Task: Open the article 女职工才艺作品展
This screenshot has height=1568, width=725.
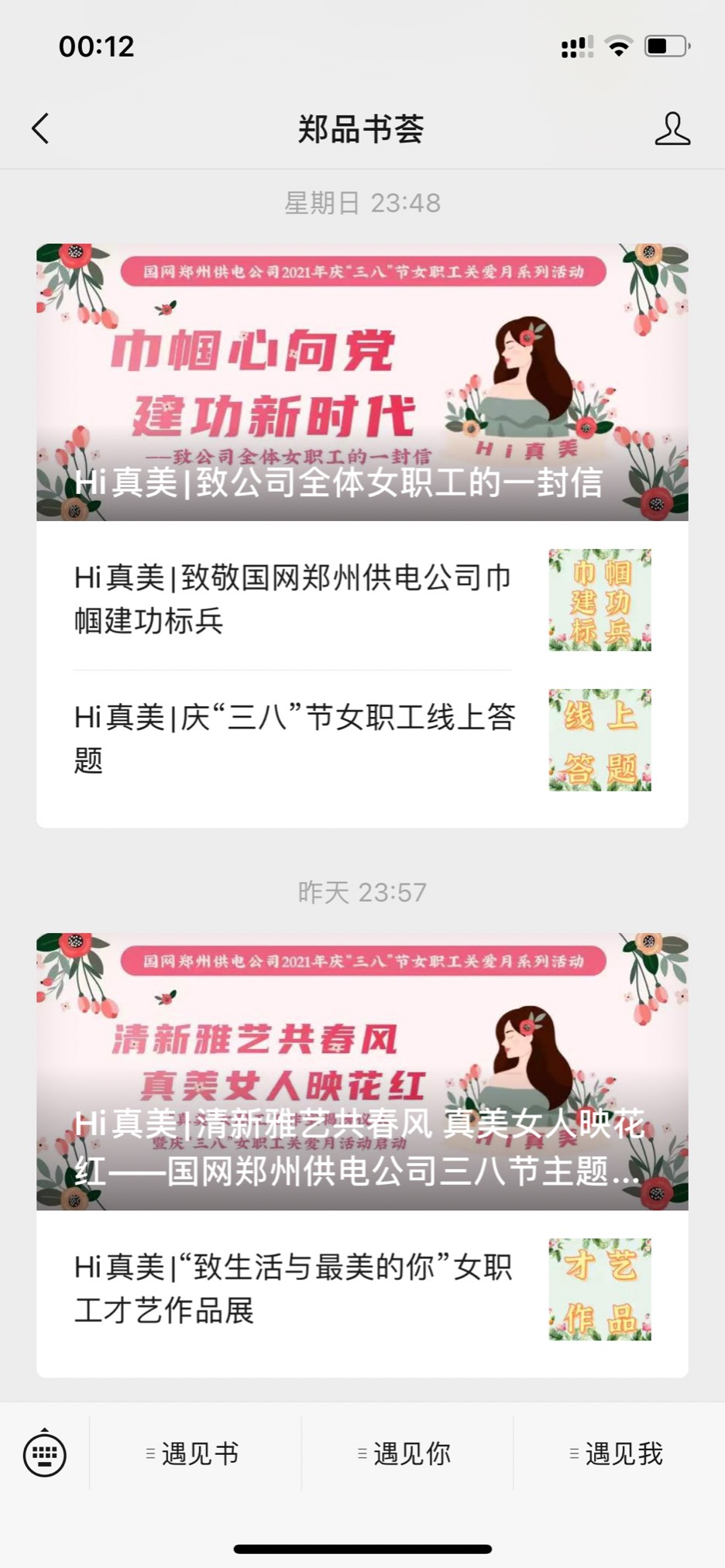Action: [362, 1289]
